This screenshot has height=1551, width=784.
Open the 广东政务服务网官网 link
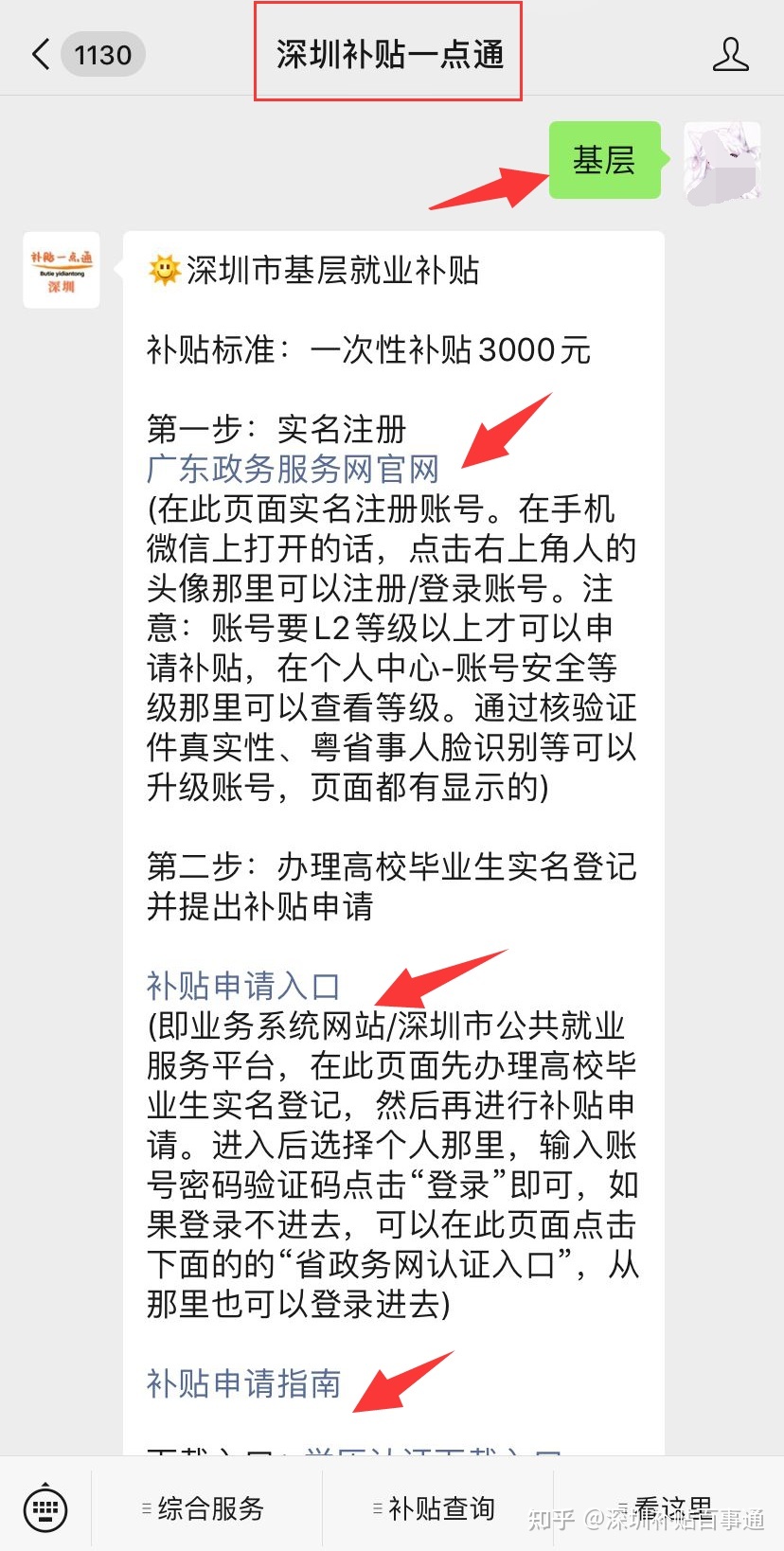click(293, 469)
